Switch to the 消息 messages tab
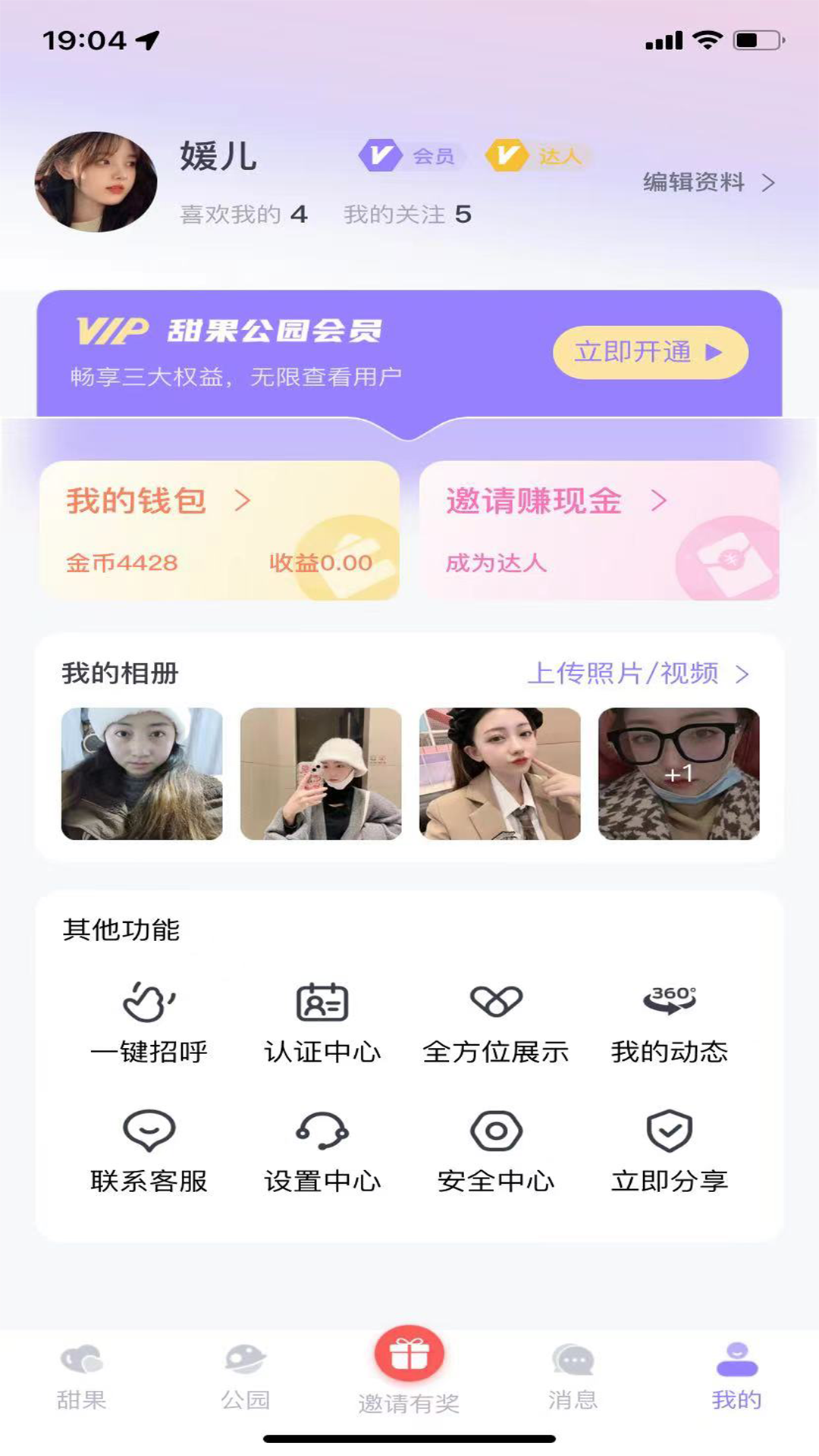The image size is (819, 1456). pos(573,1376)
